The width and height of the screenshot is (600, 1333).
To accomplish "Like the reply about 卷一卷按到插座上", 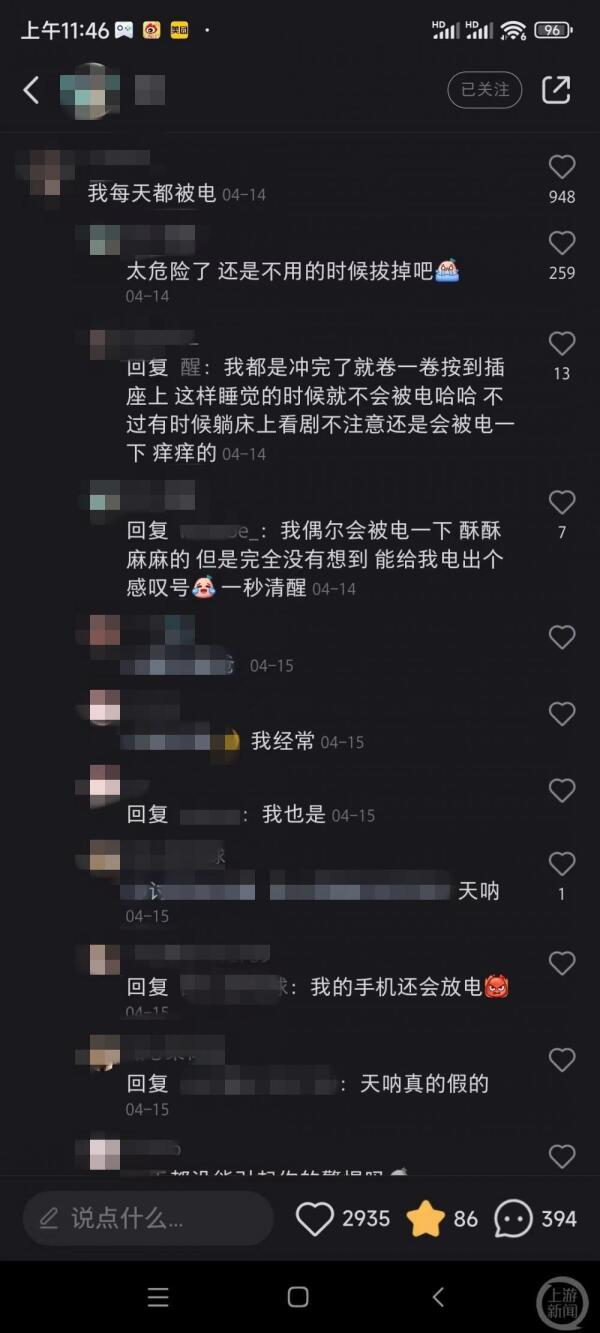I will coord(562,344).
